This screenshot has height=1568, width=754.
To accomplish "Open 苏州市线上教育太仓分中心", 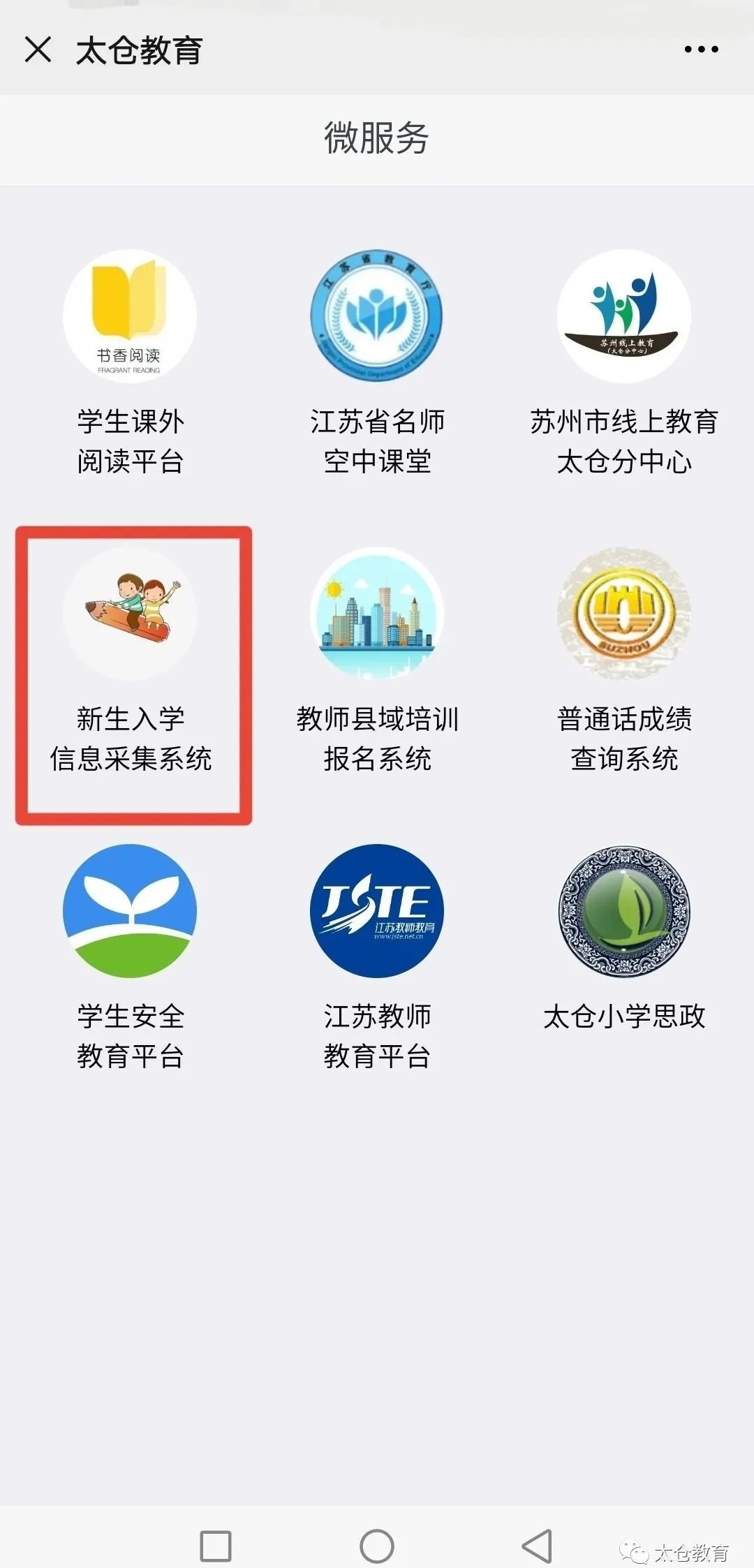I will (623, 316).
